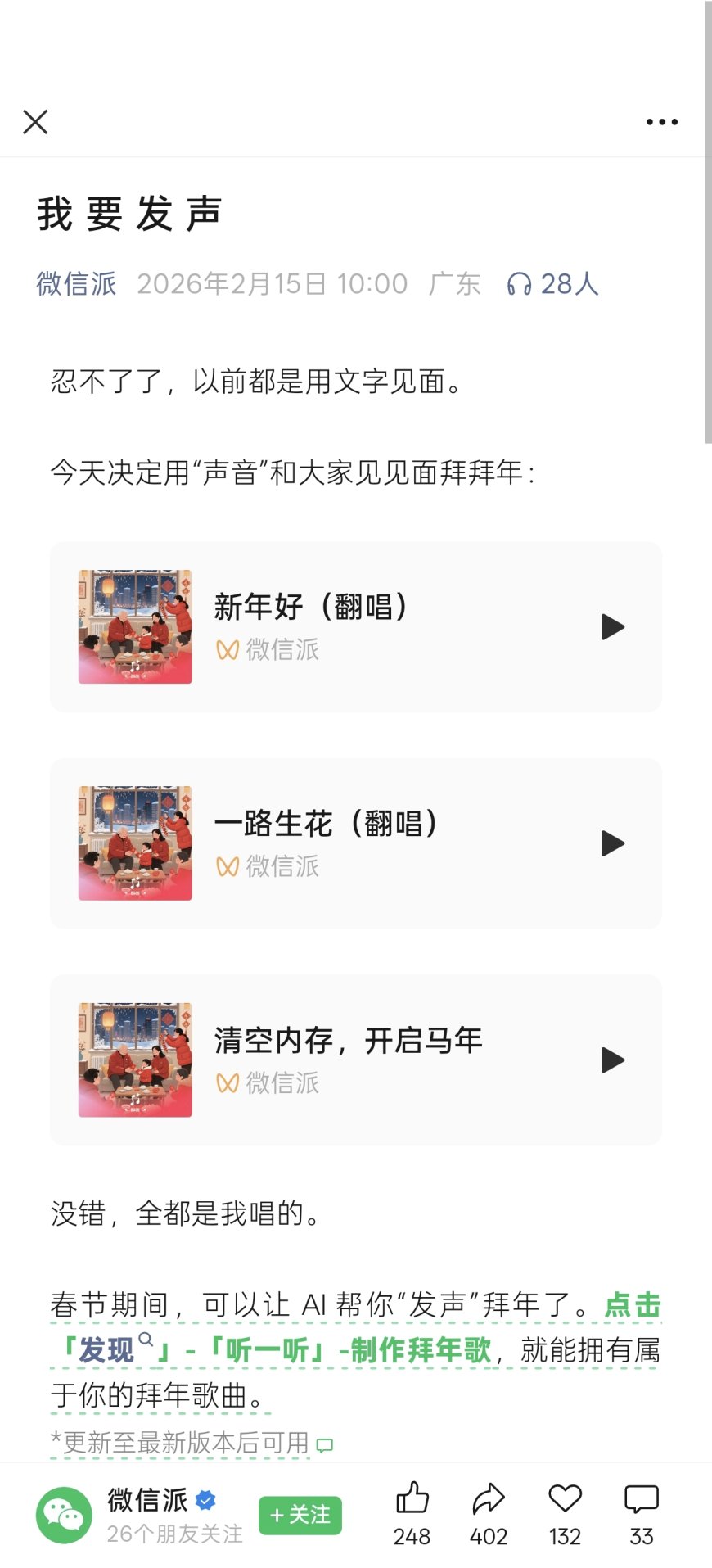
Task: Click the headphone listener count icon
Action: [520, 283]
